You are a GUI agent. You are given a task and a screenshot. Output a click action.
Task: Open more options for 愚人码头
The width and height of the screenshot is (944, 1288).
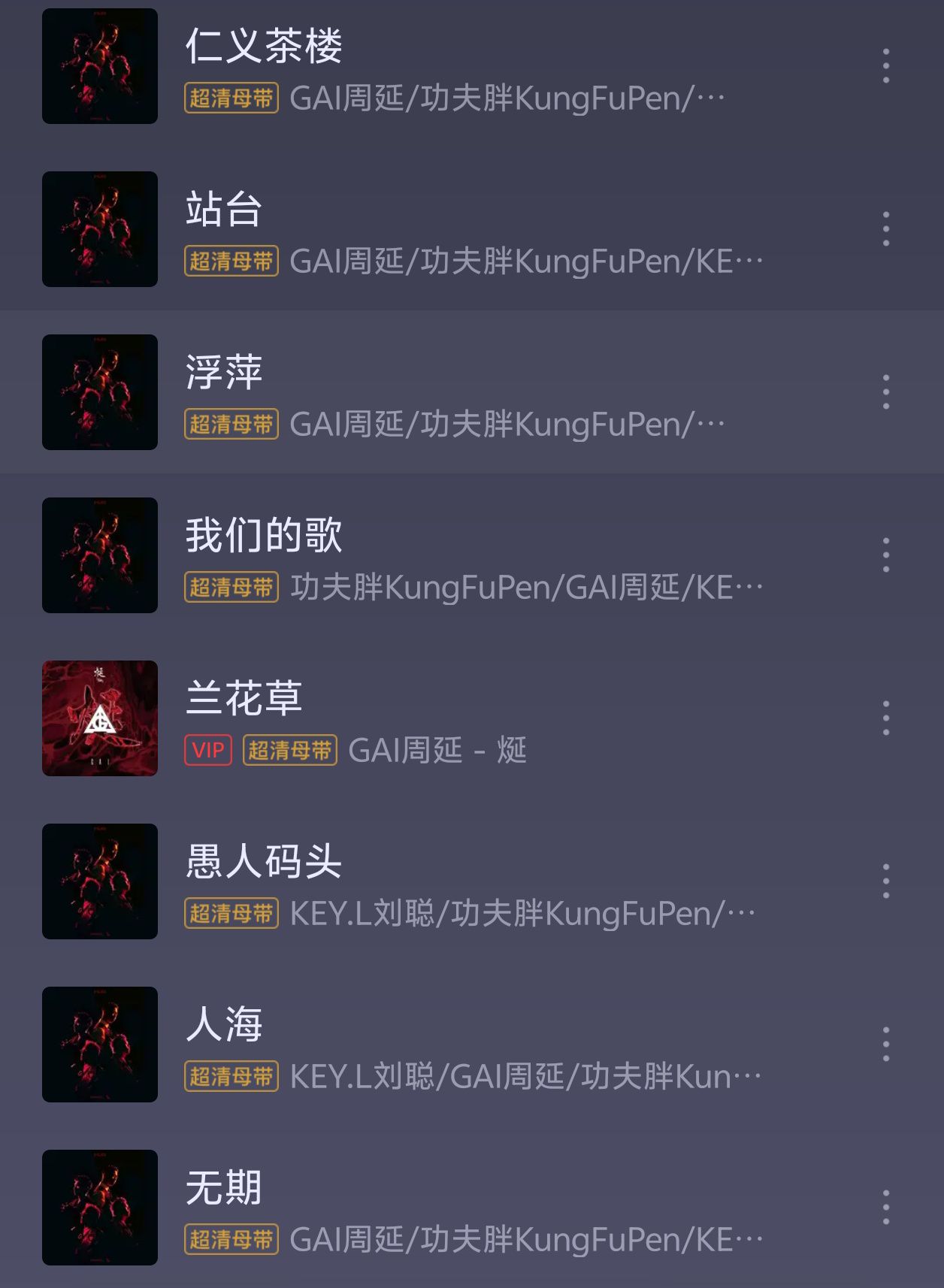886,881
